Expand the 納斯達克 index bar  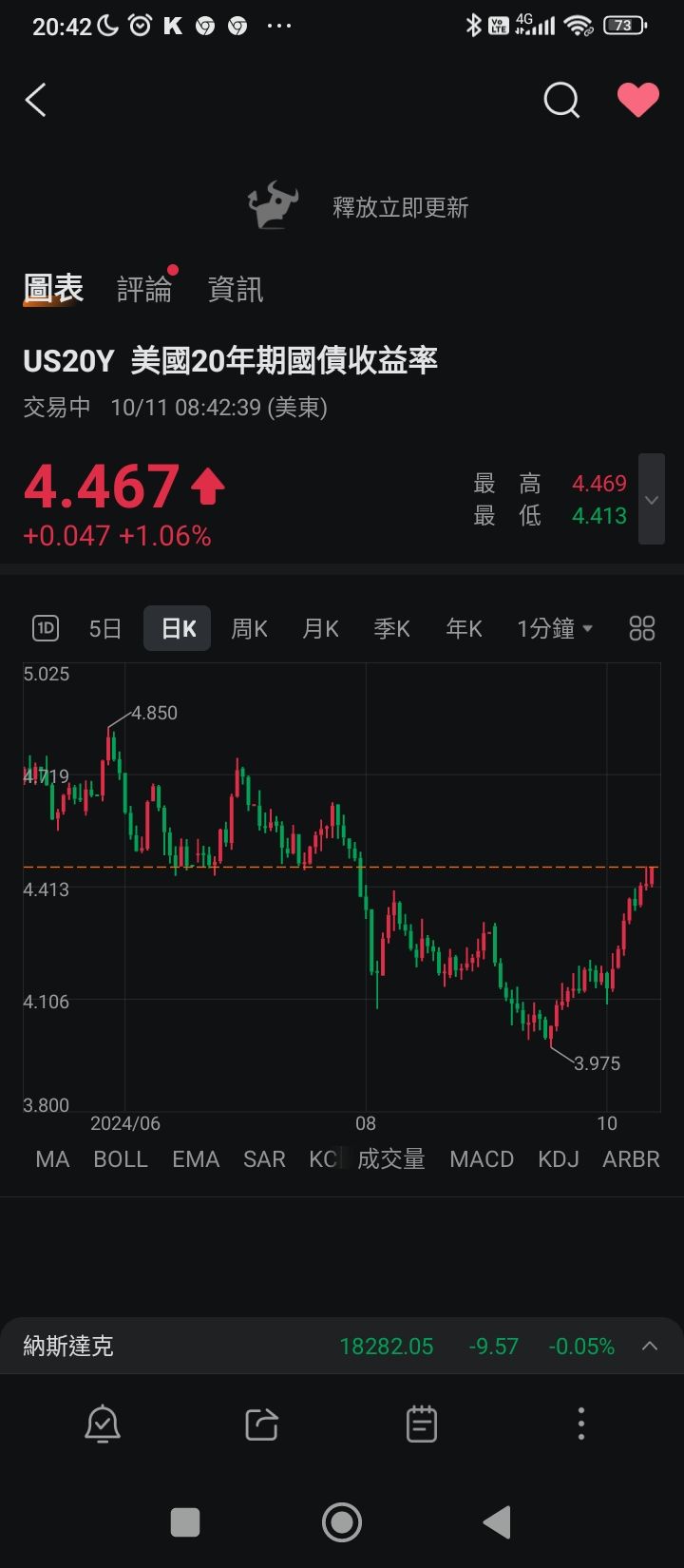[650, 1346]
